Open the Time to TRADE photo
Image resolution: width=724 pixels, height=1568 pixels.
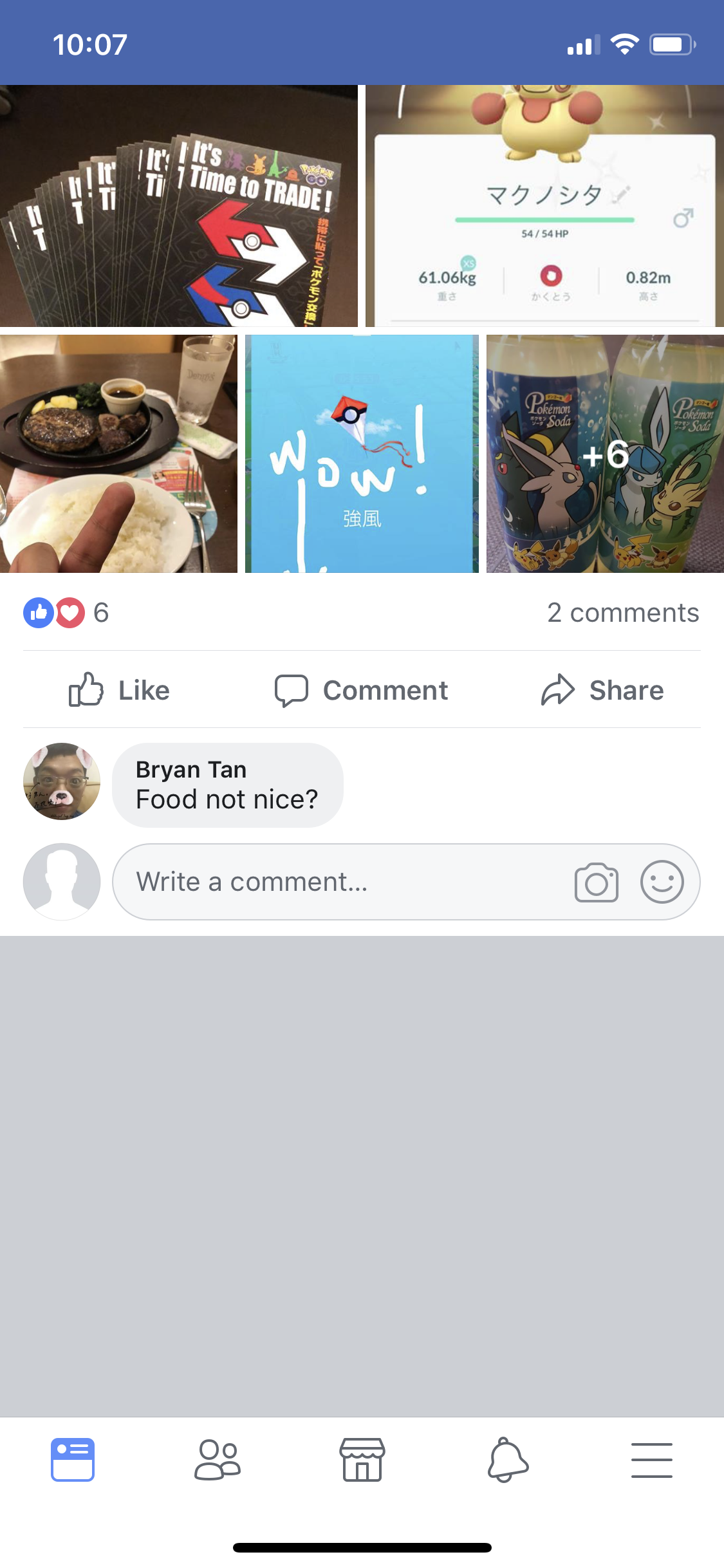[179, 206]
